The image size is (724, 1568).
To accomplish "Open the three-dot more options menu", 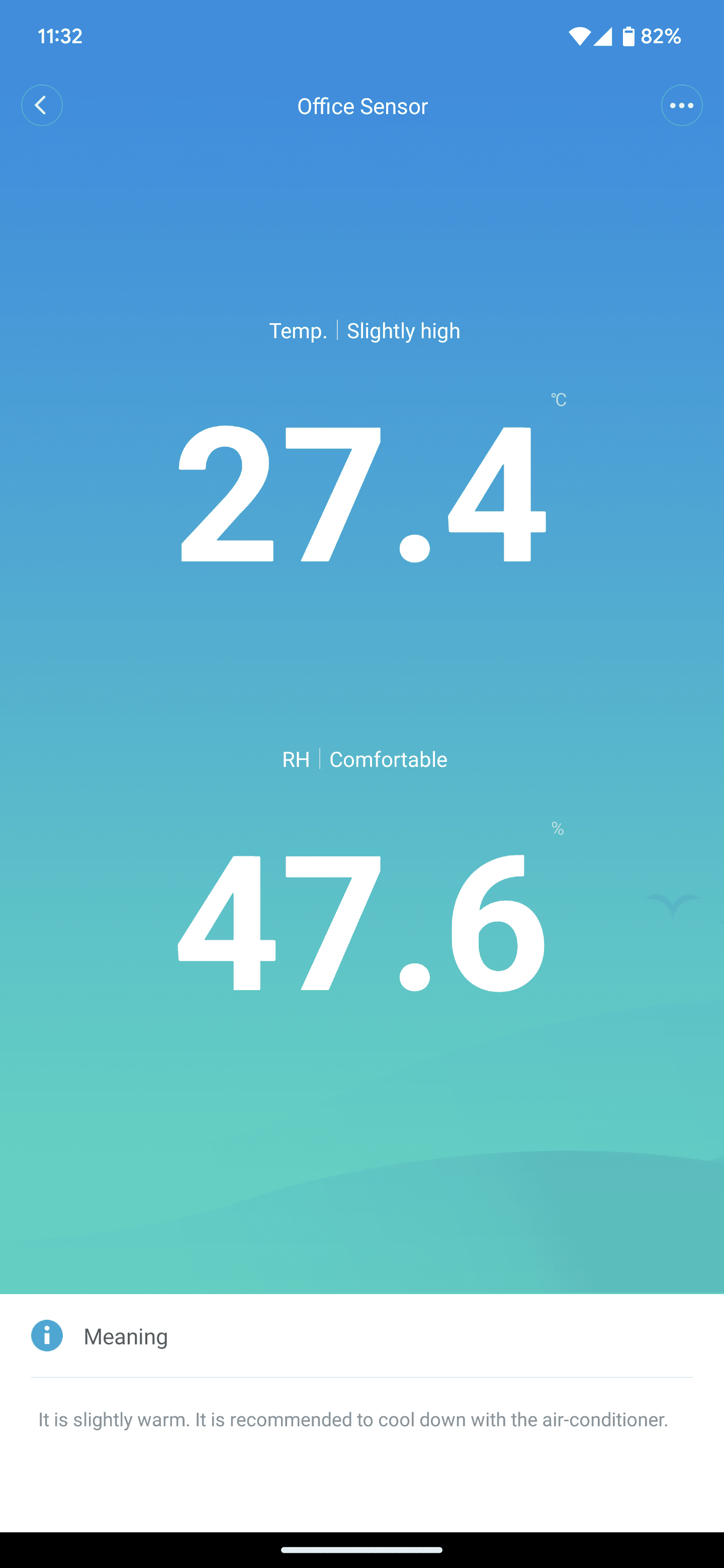I will point(681,106).
